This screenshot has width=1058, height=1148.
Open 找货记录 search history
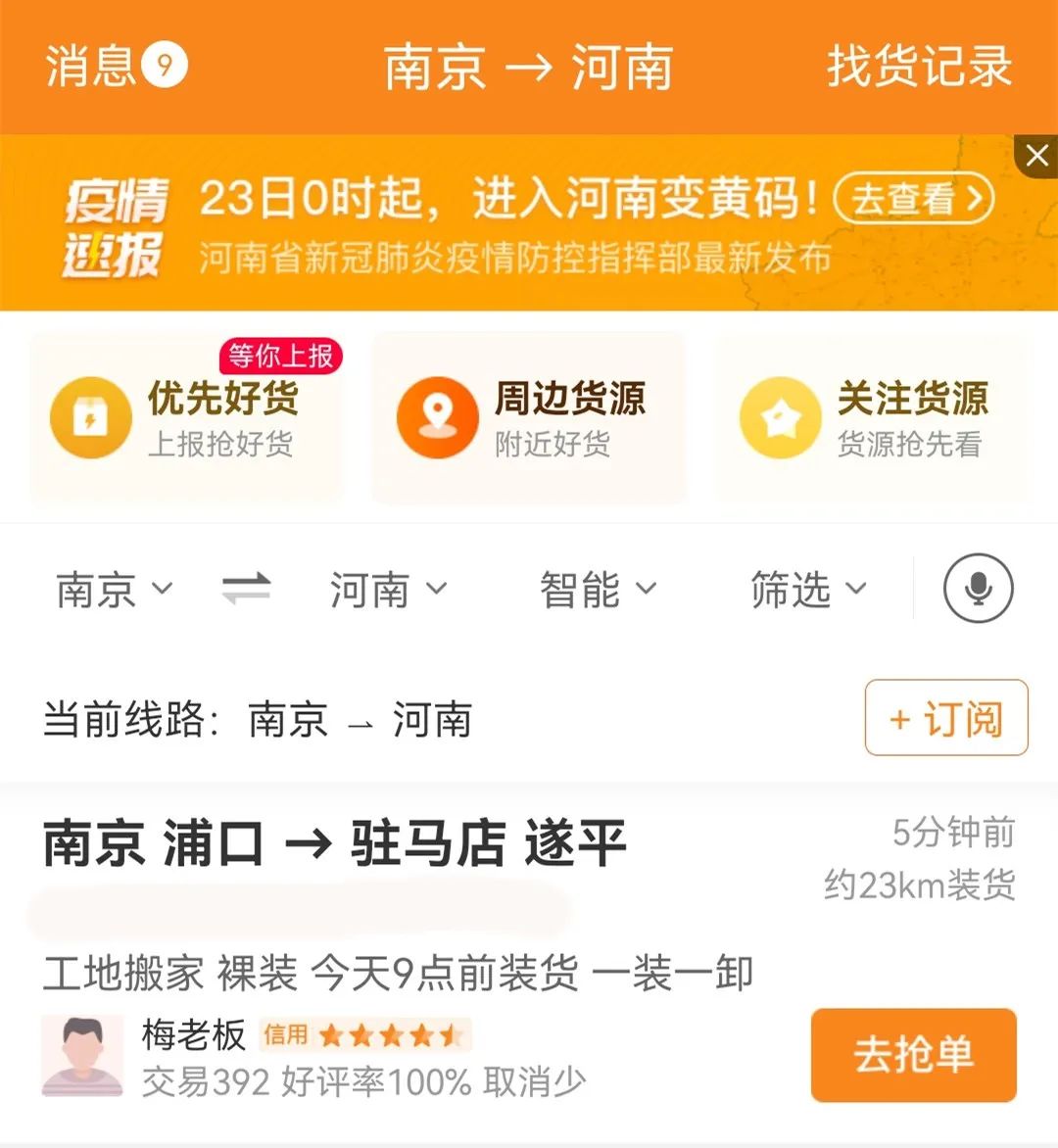[919, 67]
